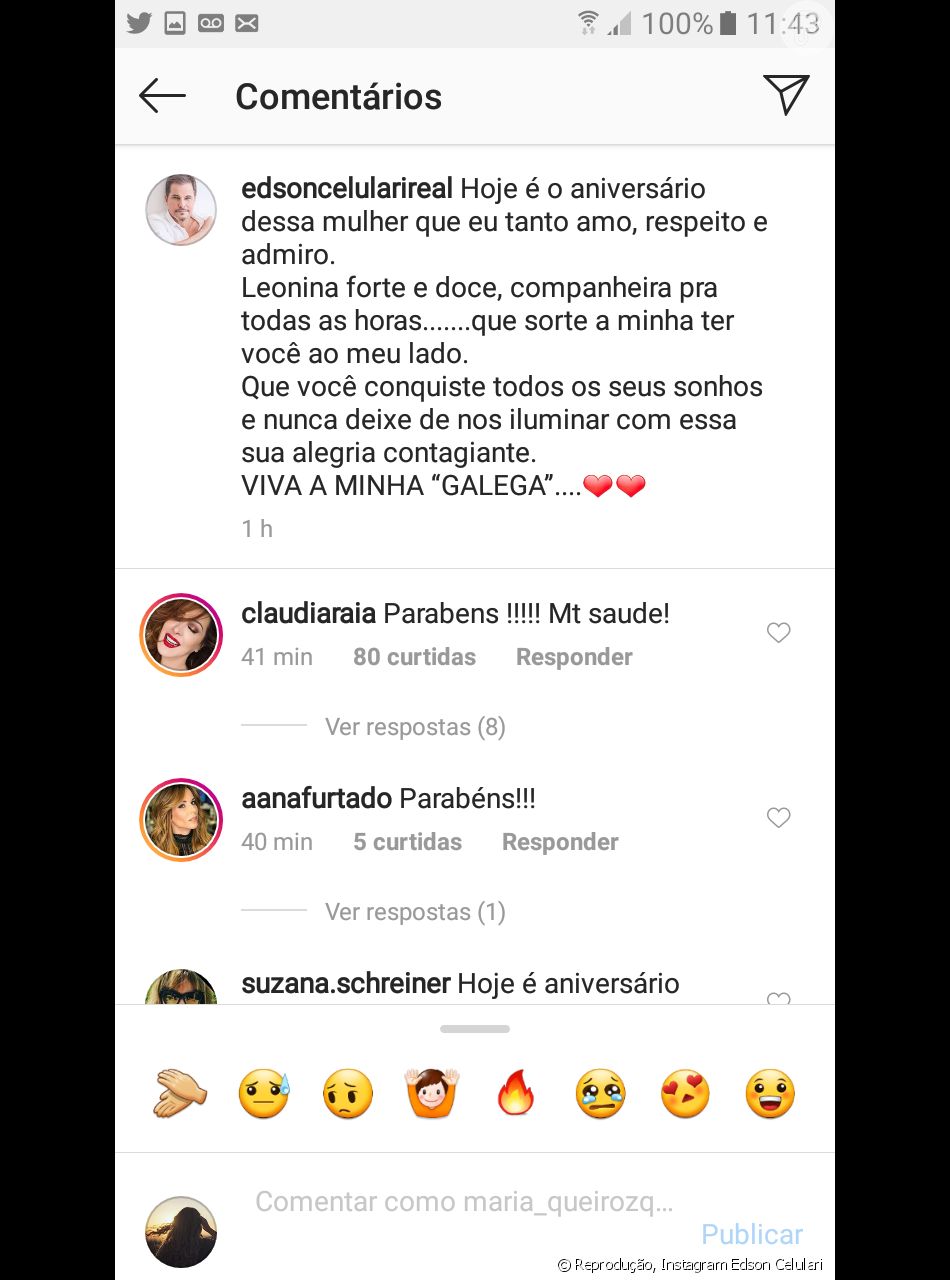Go back from Comentários screen

coord(162,96)
